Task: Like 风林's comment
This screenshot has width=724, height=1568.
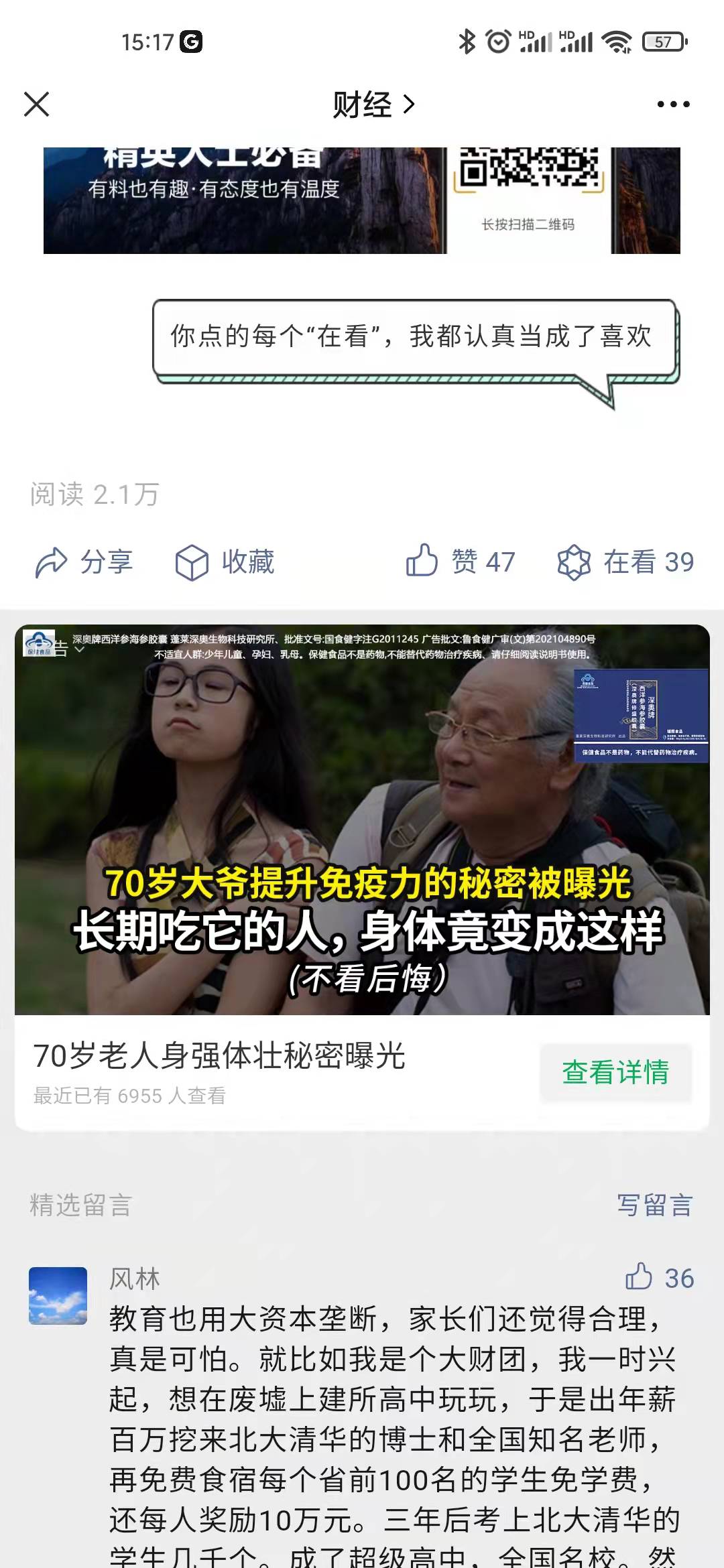Action: 659,1277
